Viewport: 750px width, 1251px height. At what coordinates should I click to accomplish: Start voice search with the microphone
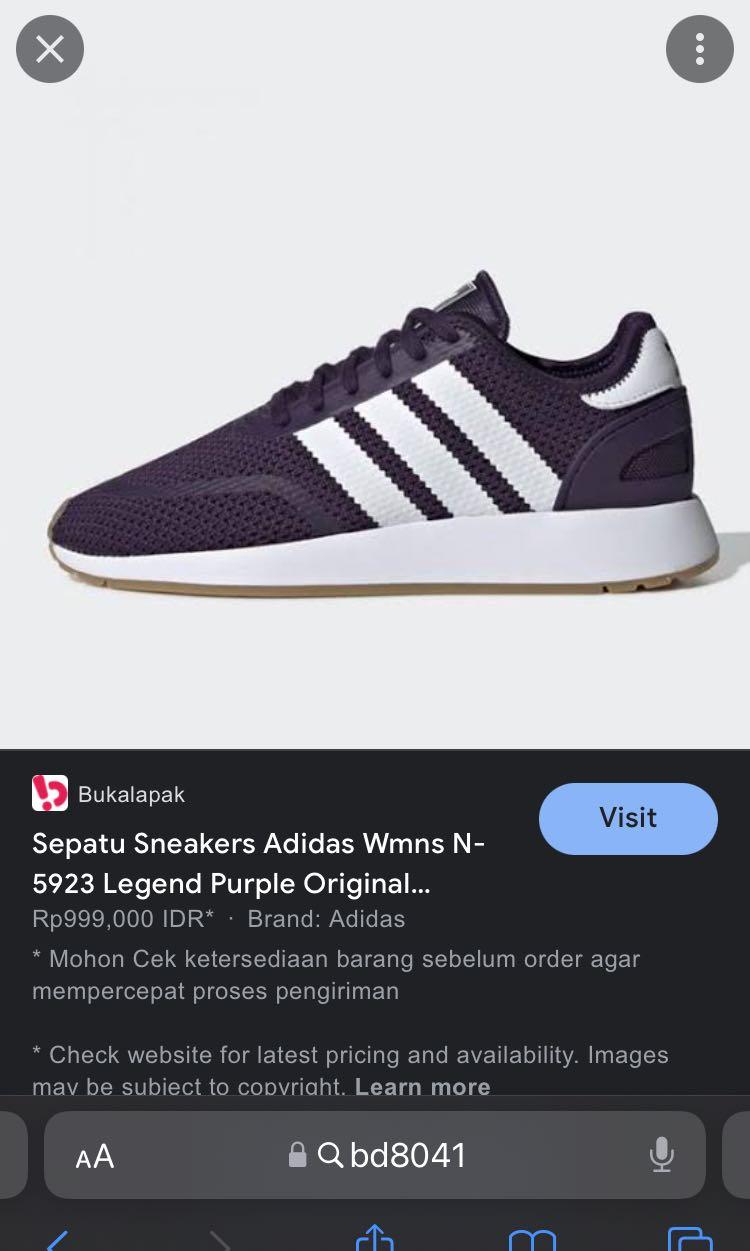coord(661,1155)
